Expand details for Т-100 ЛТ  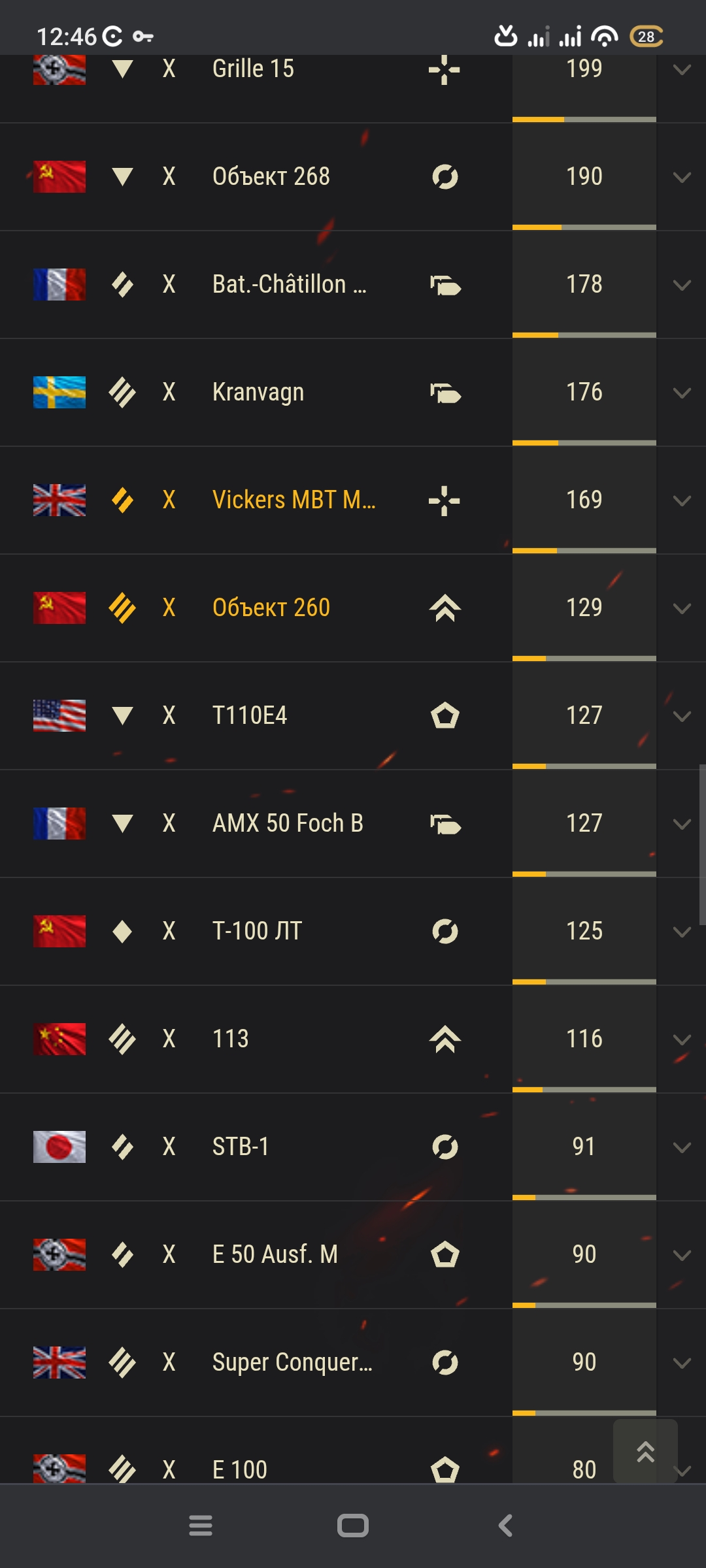tap(682, 932)
